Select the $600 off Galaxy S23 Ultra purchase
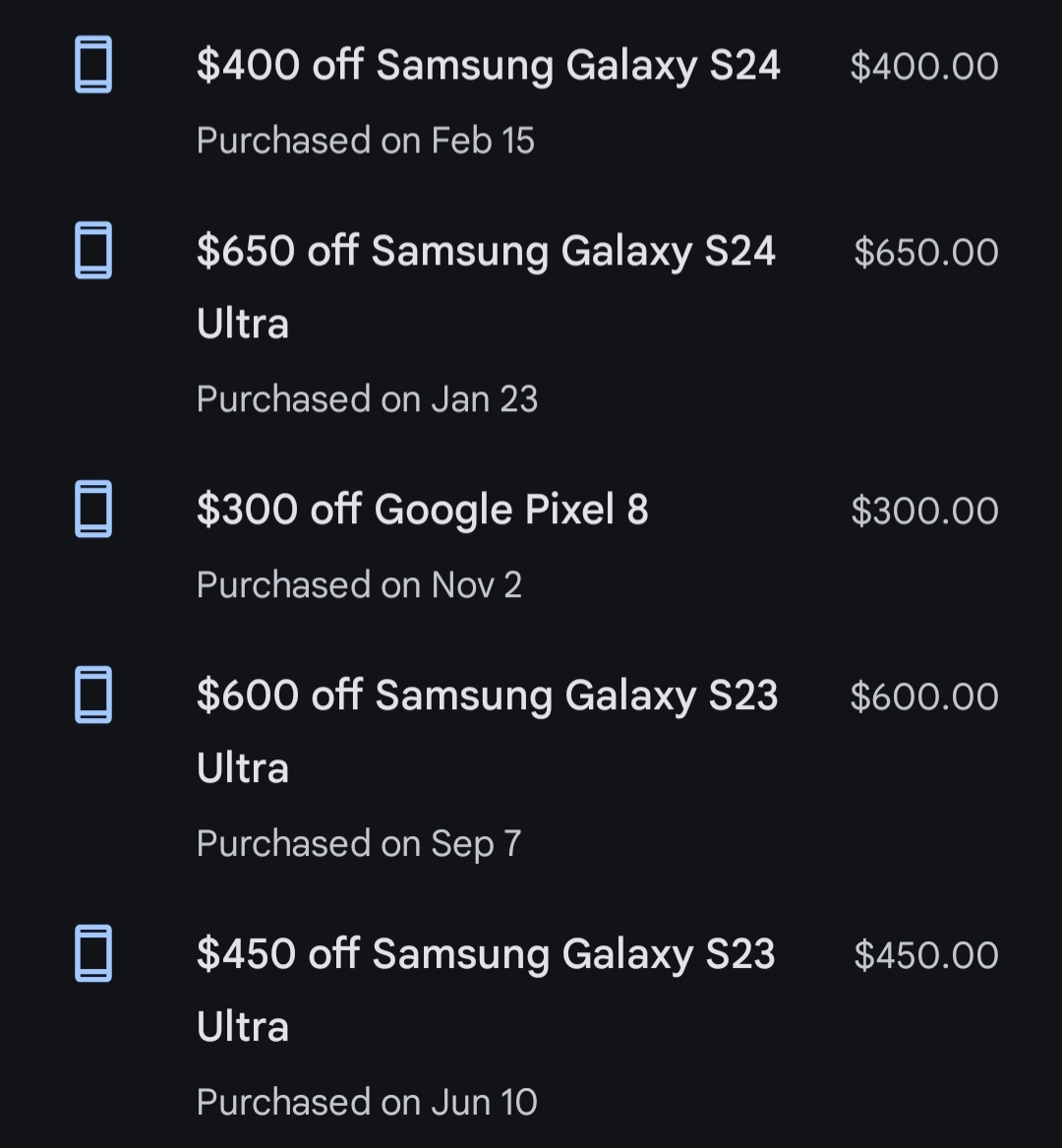Image resolution: width=1062 pixels, height=1148 pixels. click(487, 696)
